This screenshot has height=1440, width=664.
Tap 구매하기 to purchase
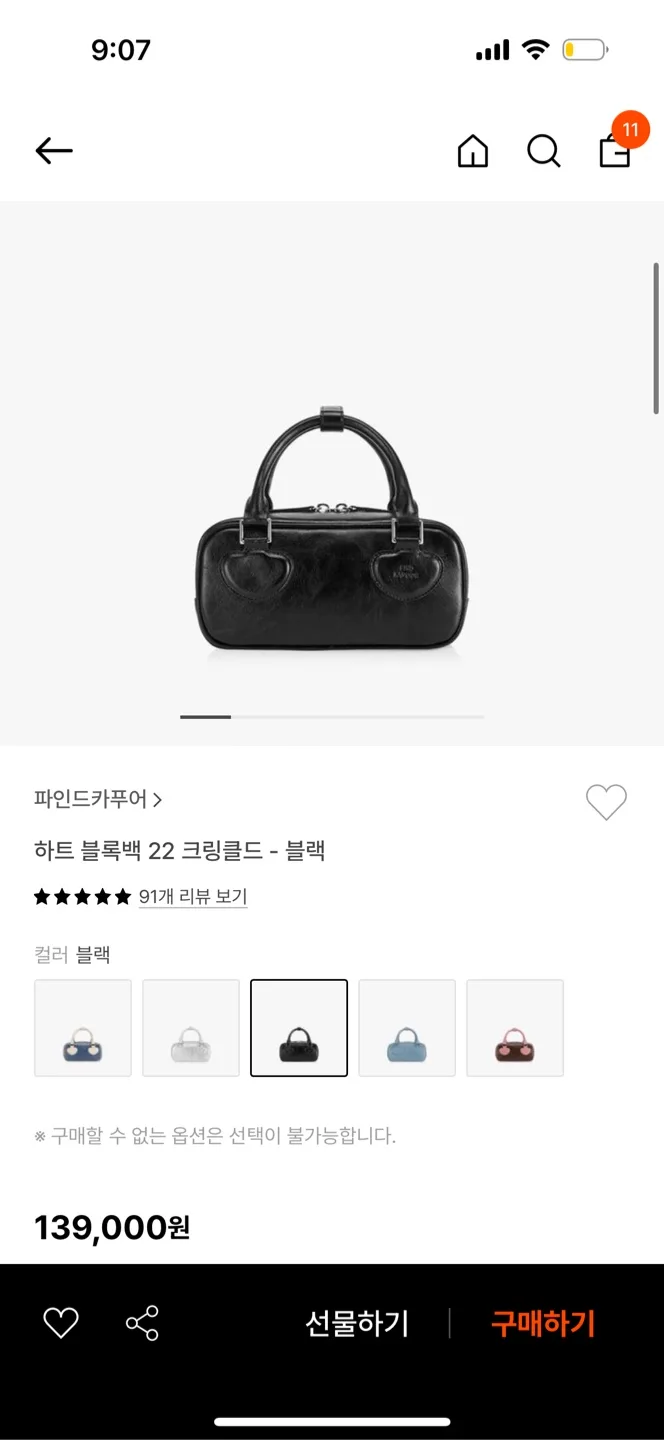[x=543, y=1323]
